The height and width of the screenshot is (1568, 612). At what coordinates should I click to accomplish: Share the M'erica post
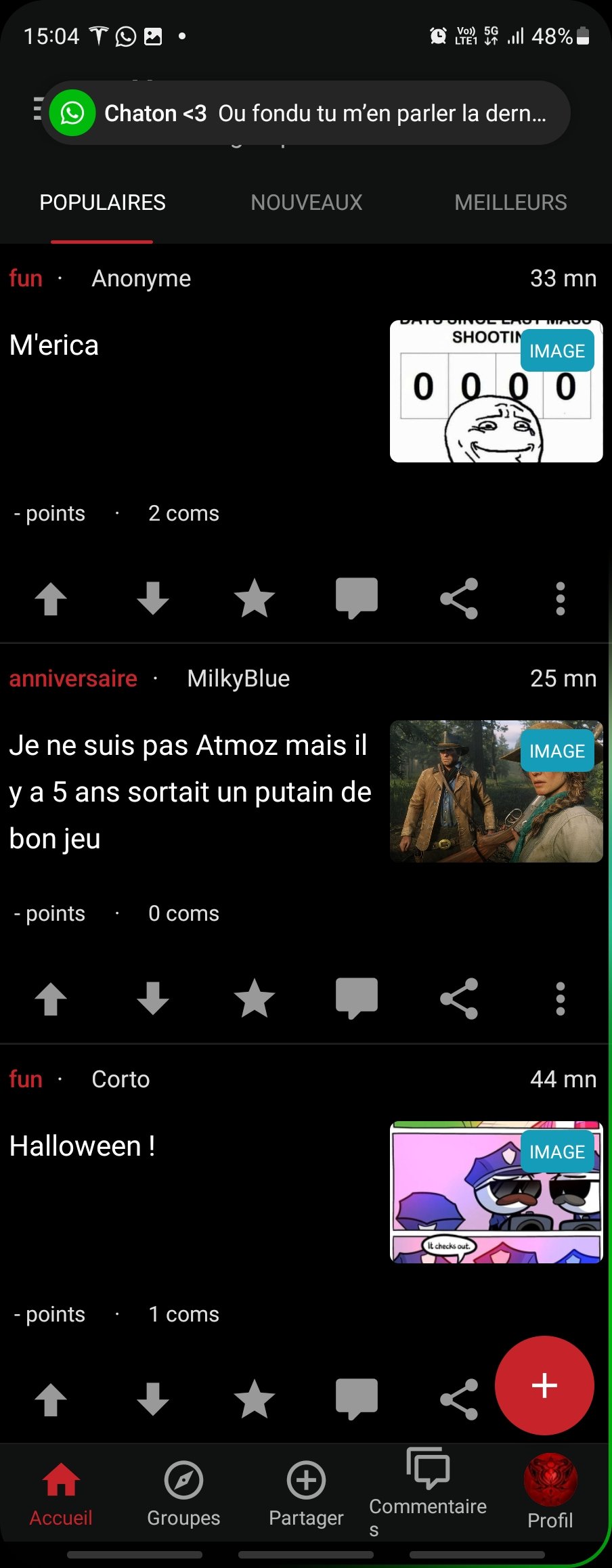tap(459, 598)
